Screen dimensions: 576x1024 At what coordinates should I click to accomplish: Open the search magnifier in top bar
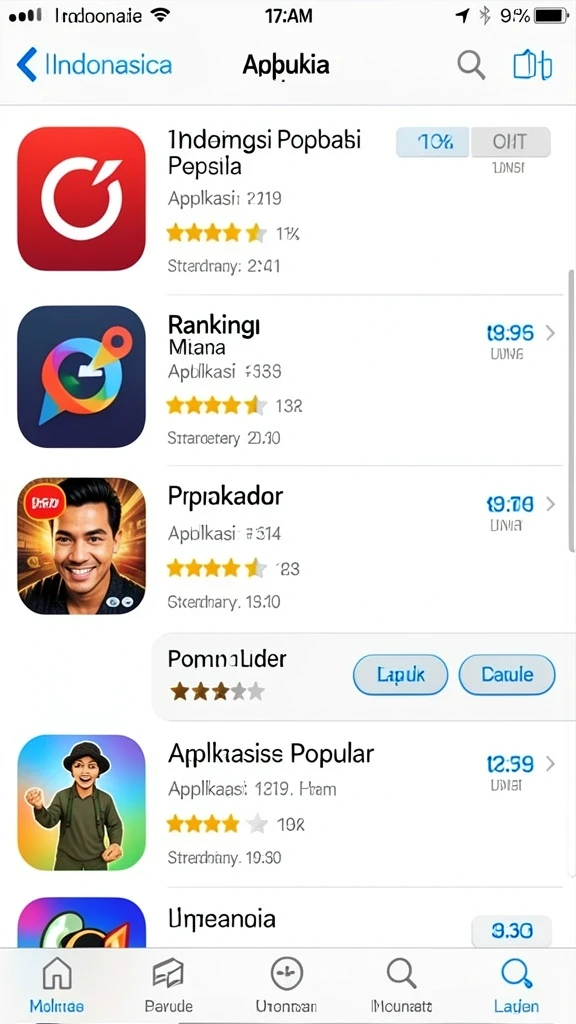(x=470, y=65)
